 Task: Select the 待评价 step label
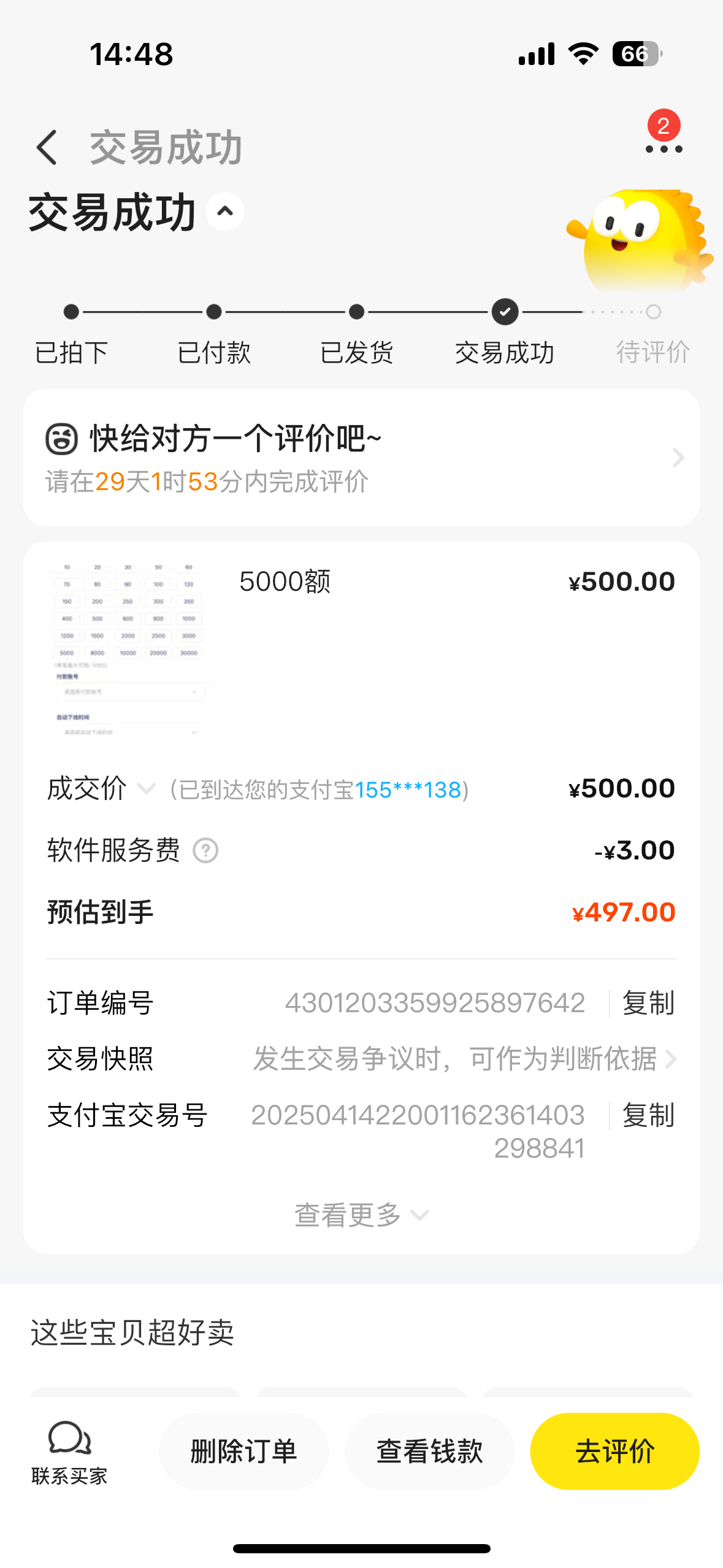click(x=653, y=352)
